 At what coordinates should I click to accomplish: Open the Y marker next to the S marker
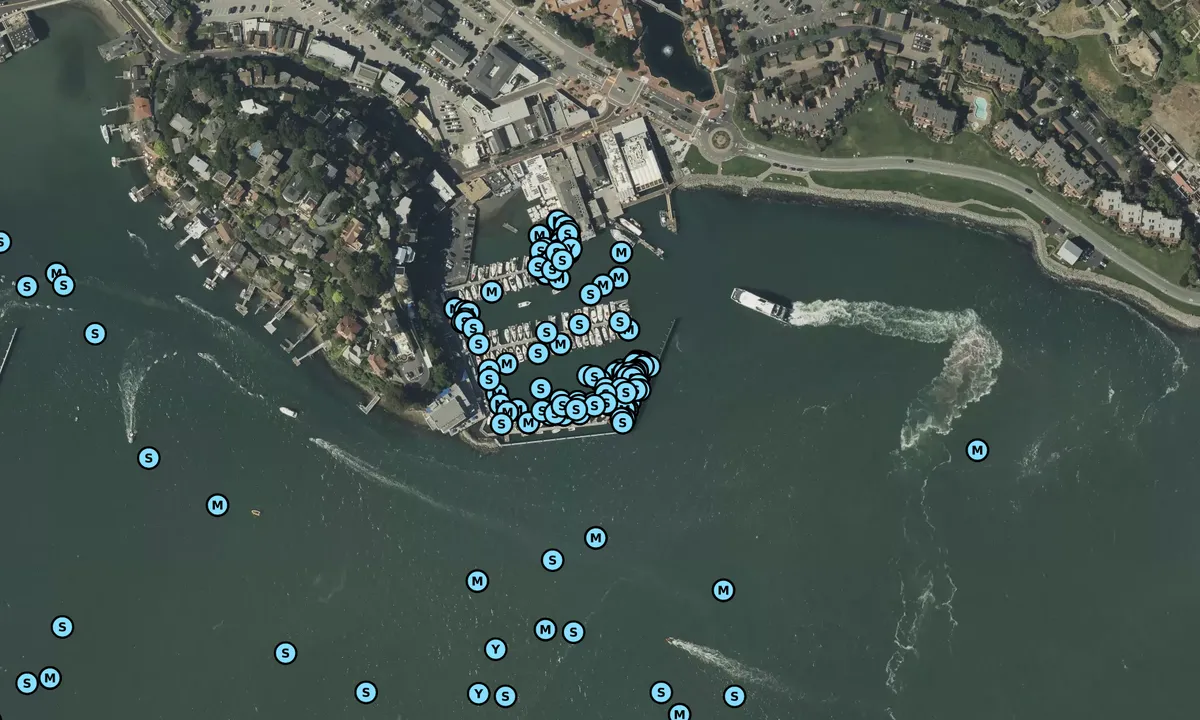479,694
